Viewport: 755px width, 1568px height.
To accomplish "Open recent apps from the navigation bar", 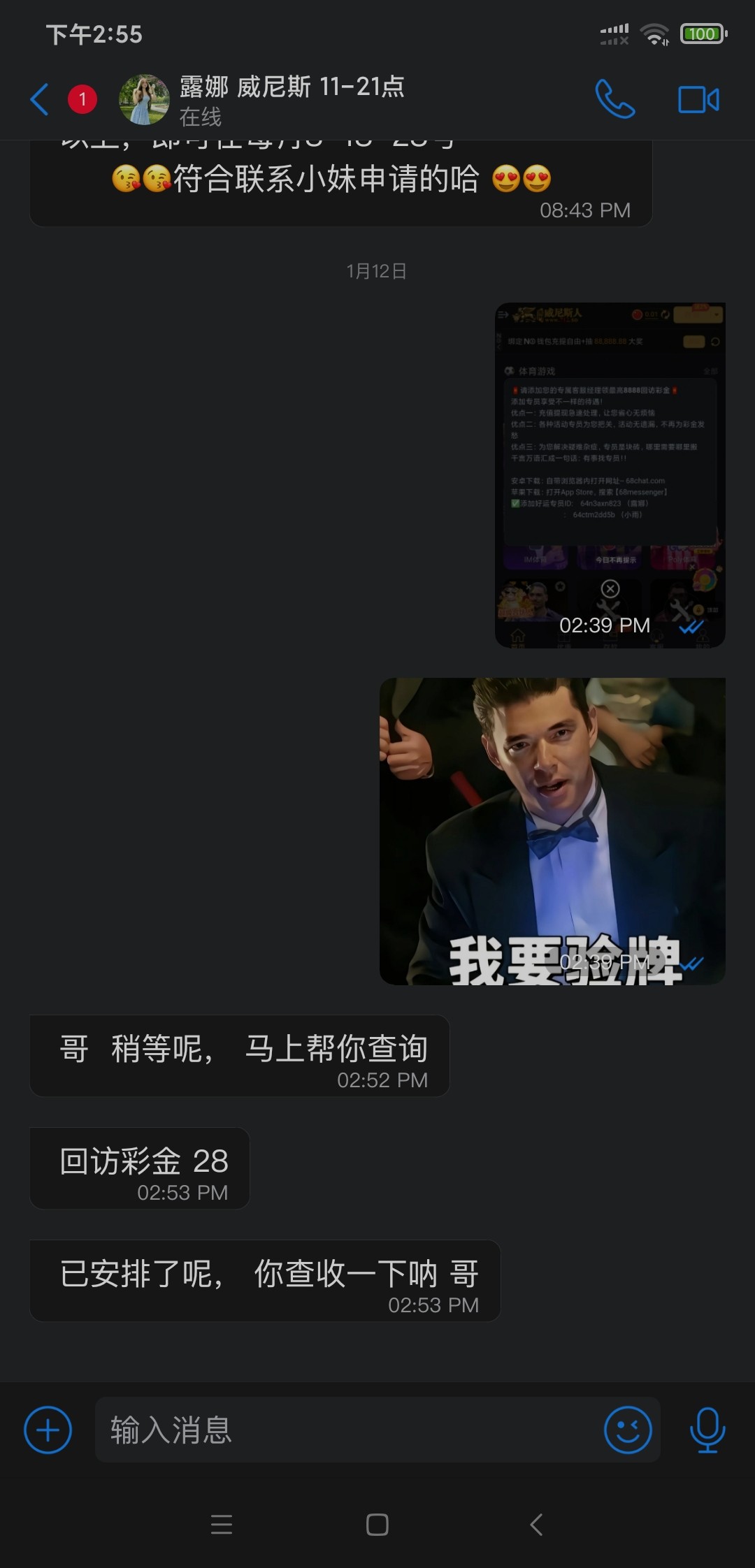I will pyautogui.click(x=222, y=1525).
